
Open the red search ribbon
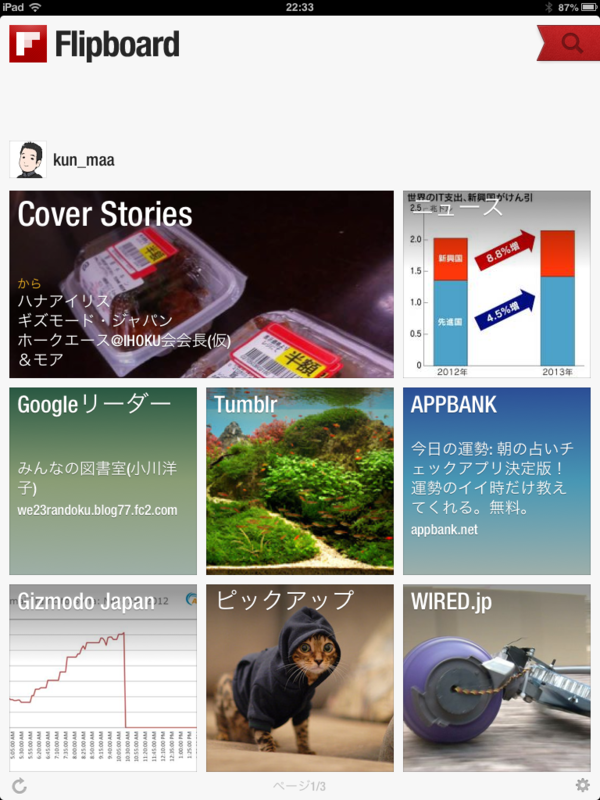click(571, 42)
